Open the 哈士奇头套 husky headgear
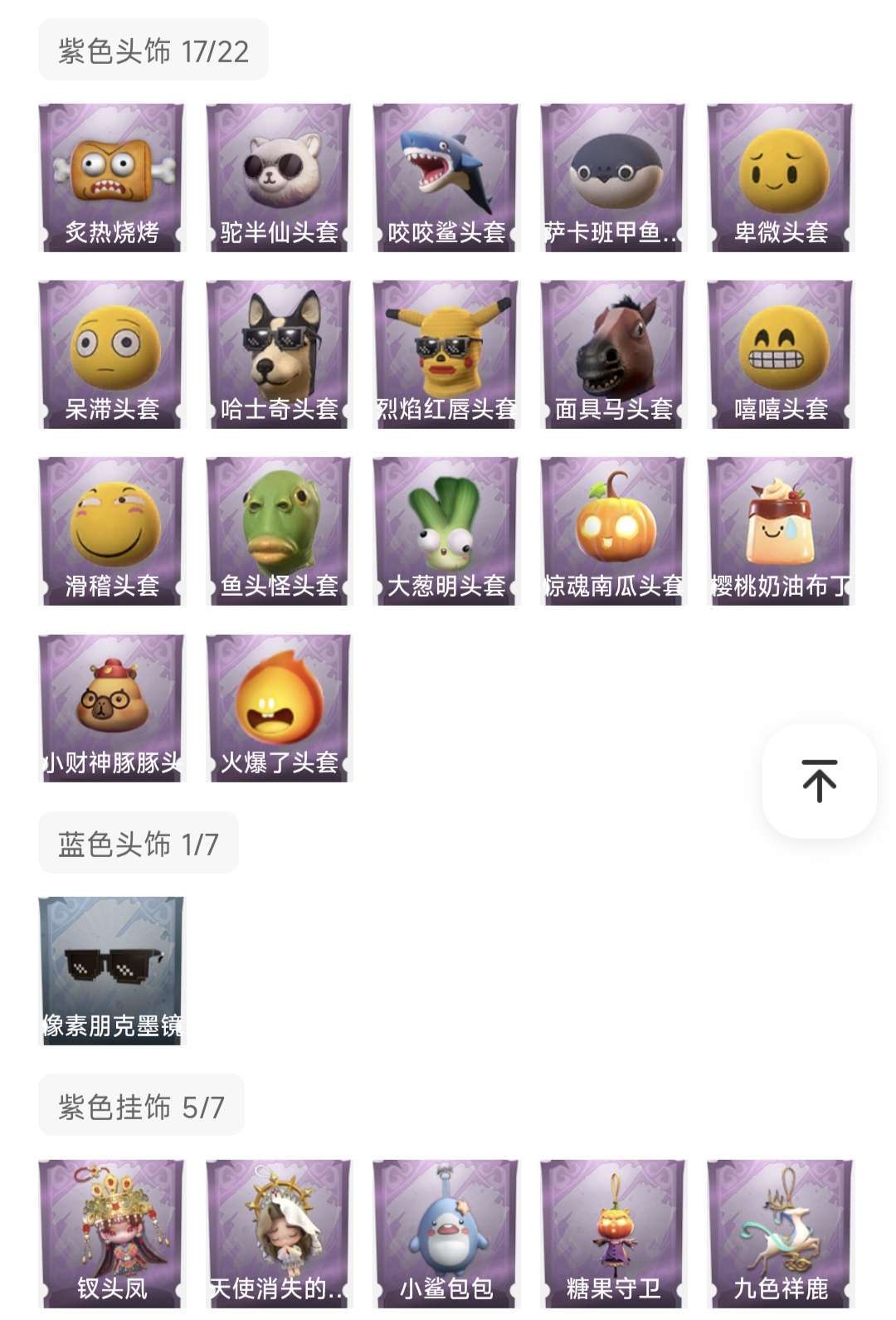Screen dimensions: 896x1320 (x=279, y=354)
